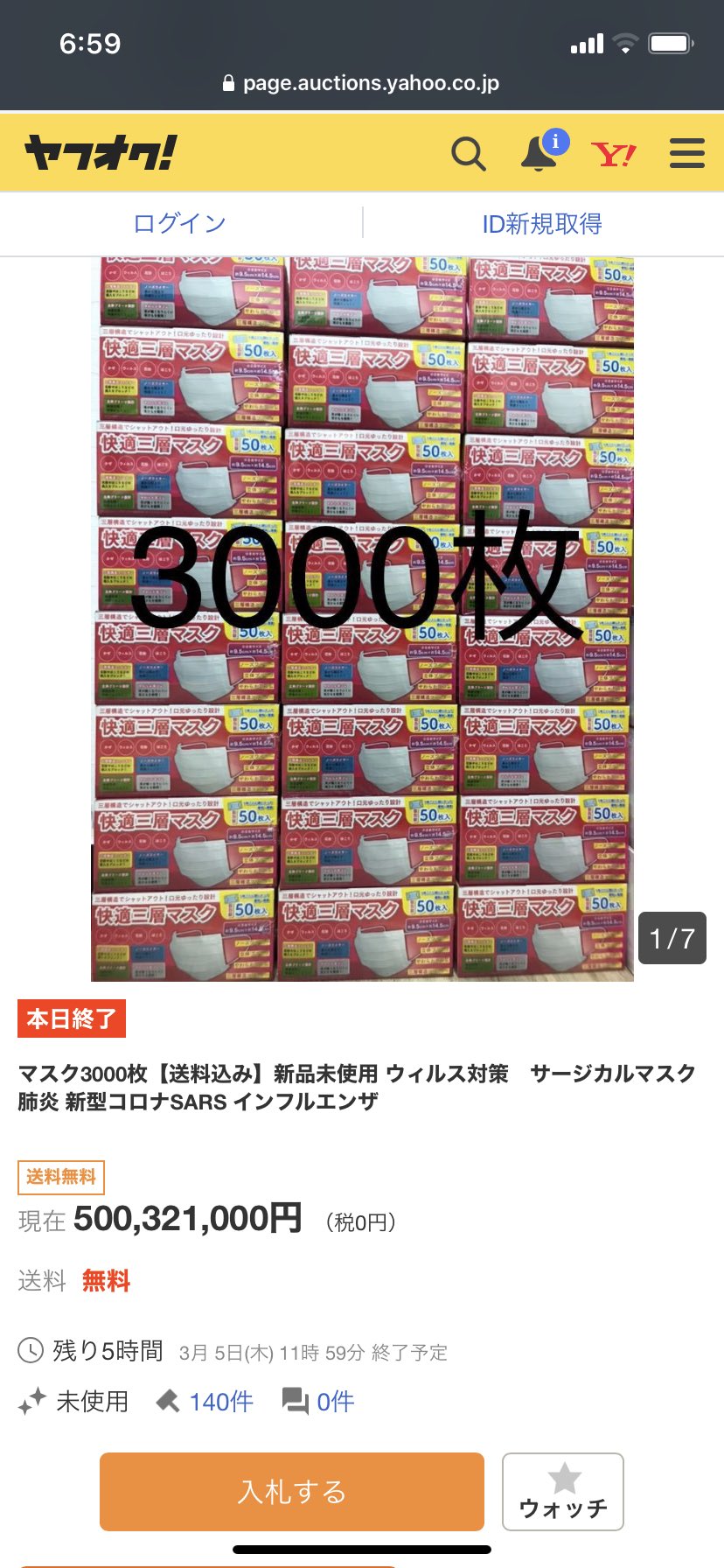Go to the Yahoo! Japan home icon
This screenshot has height=1568, width=724.
click(613, 155)
